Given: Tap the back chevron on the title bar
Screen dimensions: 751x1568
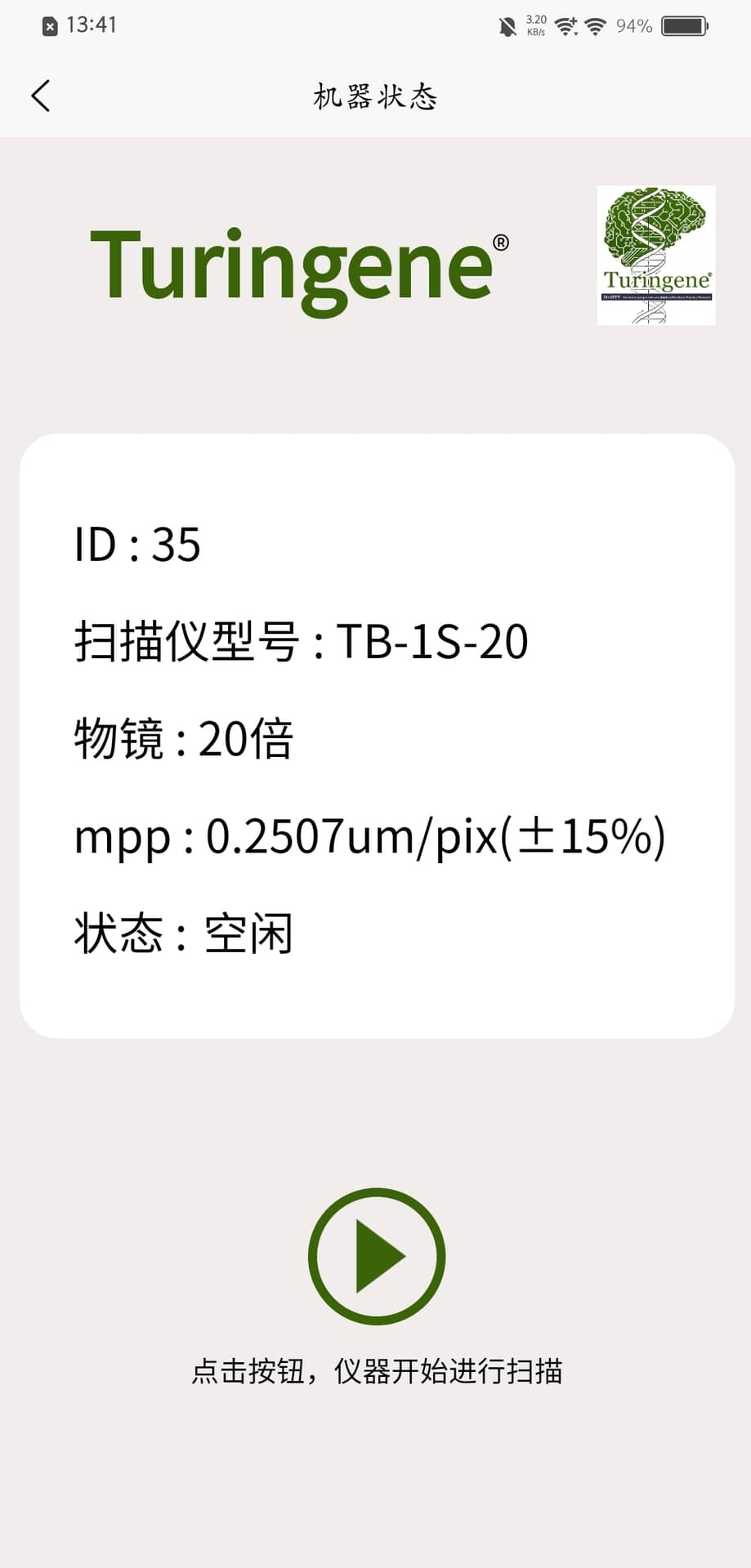Looking at the screenshot, I should 40,96.
